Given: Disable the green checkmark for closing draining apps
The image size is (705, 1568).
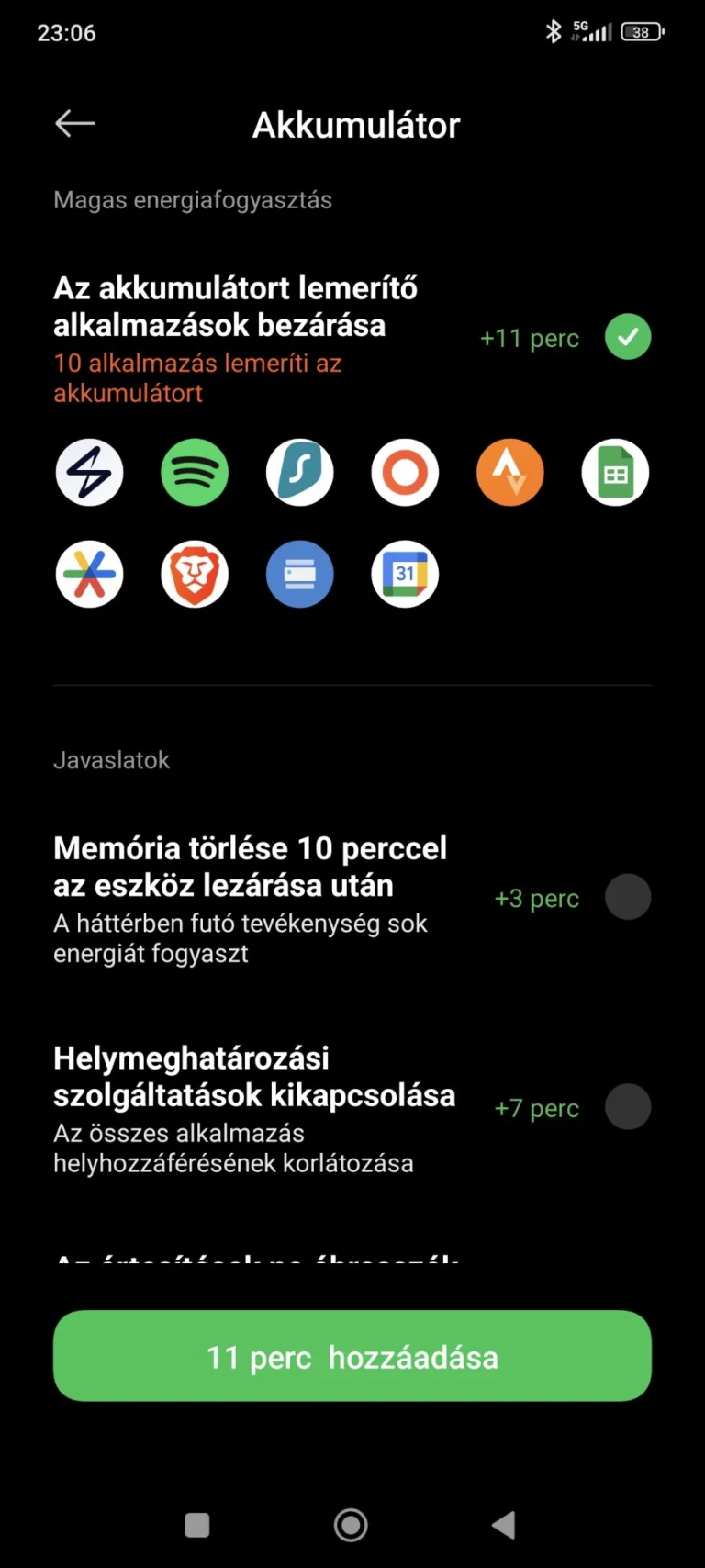Looking at the screenshot, I should 628,336.
